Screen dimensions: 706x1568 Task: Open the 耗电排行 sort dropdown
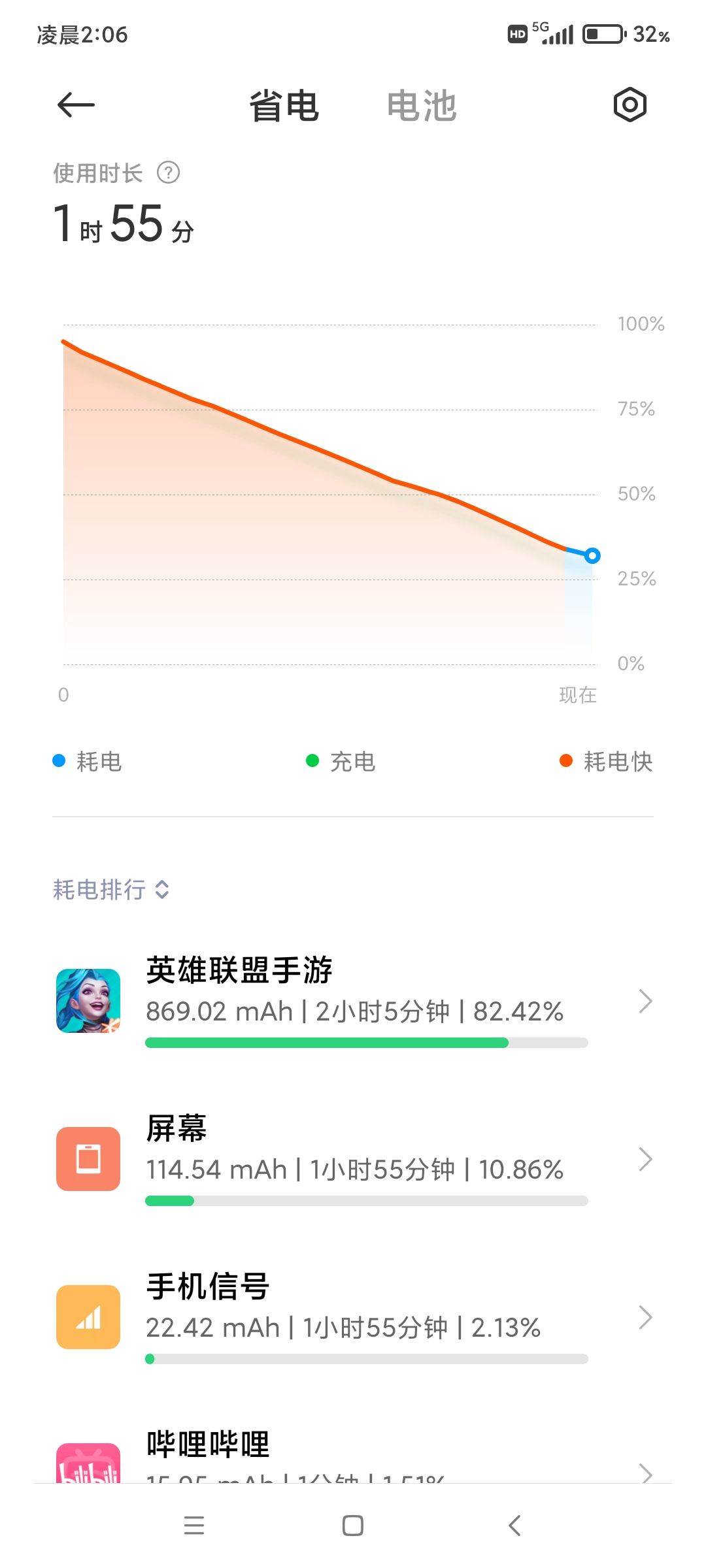(111, 890)
